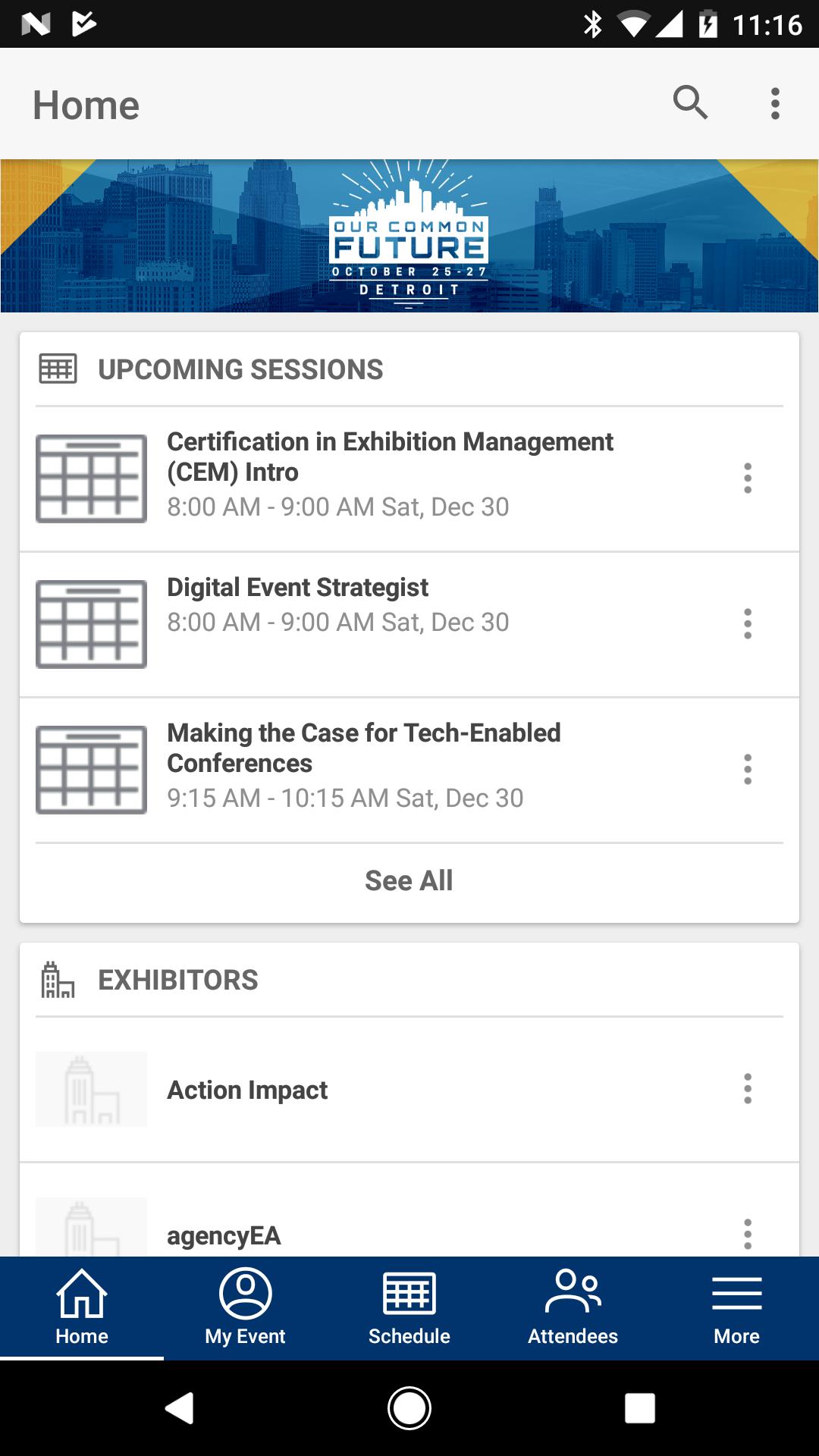Open options for the Tech-Enabled Conferences session
The height and width of the screenshot is (1456, 819).
coord(748,769)
